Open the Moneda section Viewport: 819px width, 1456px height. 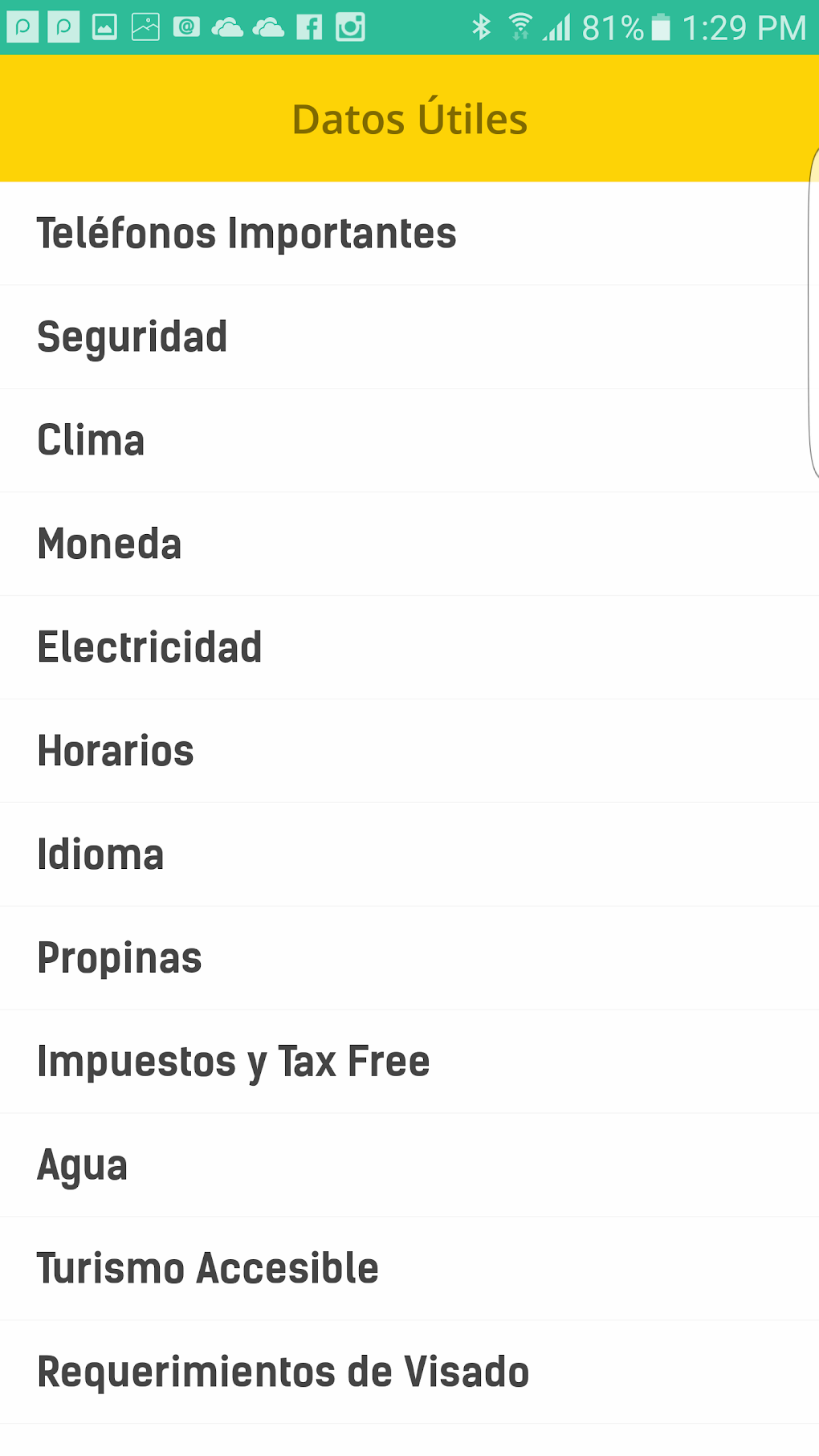[x=109, y=544]
